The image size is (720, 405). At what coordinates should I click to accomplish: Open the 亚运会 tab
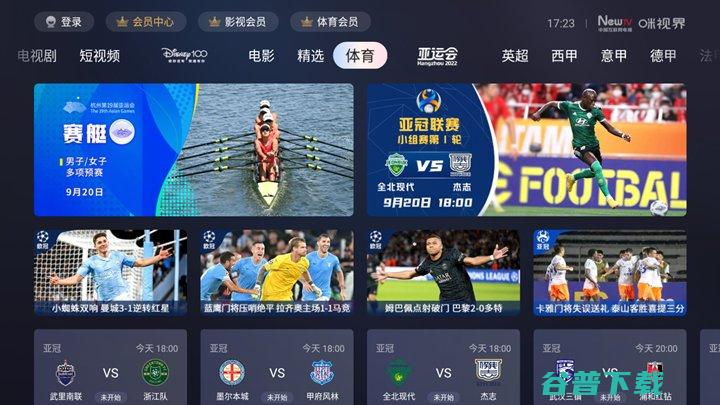[437, 56]
